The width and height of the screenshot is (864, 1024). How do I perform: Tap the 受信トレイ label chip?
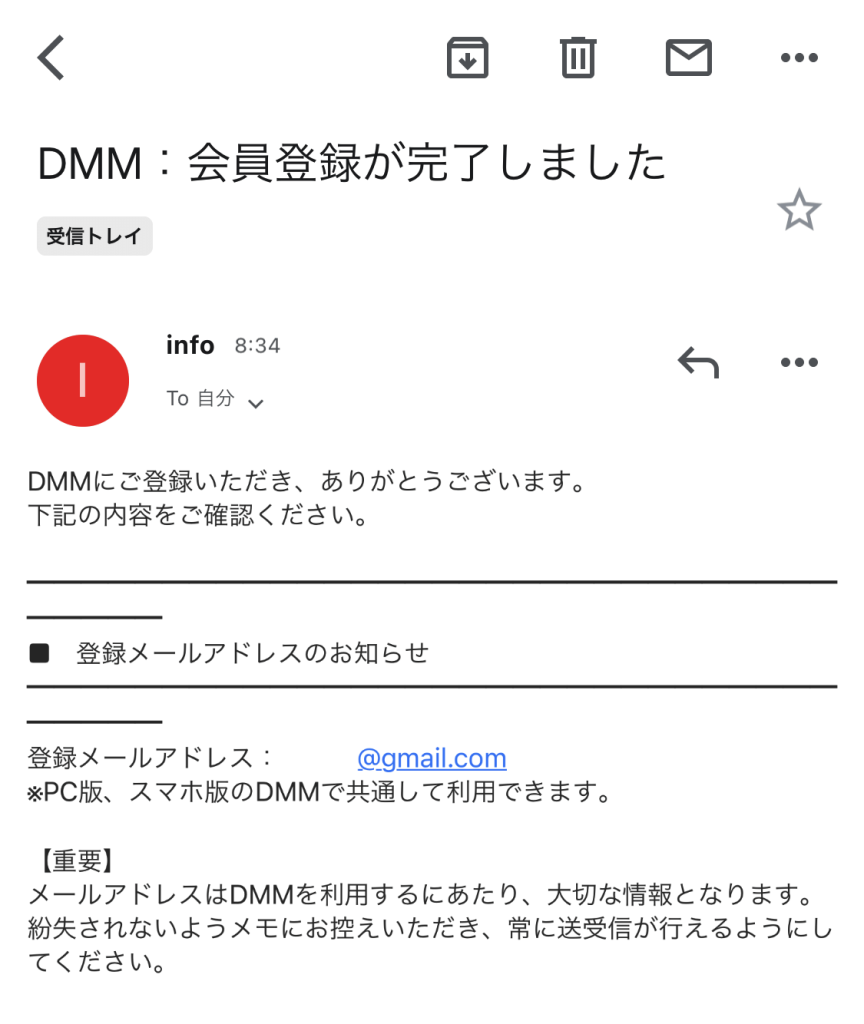(94, 237)
